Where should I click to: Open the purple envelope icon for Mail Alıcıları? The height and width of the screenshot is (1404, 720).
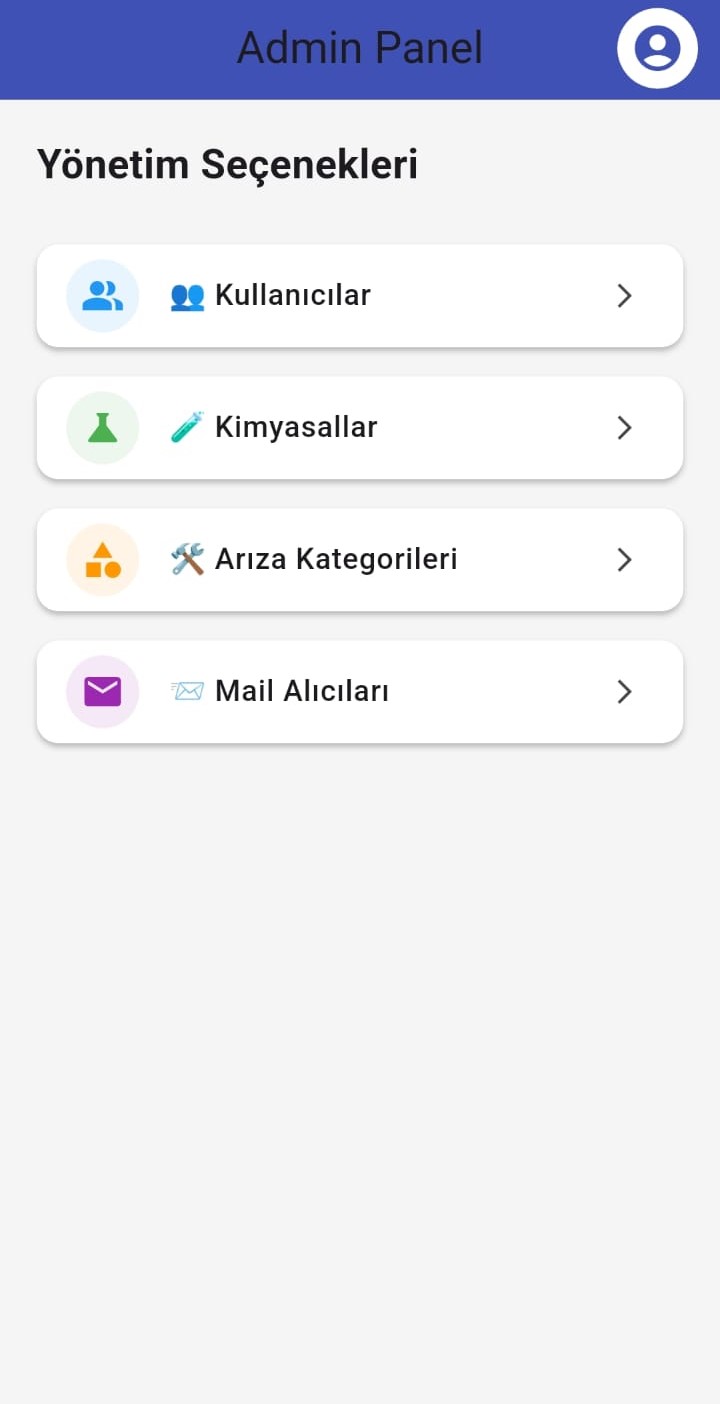(x=102, y=691)
